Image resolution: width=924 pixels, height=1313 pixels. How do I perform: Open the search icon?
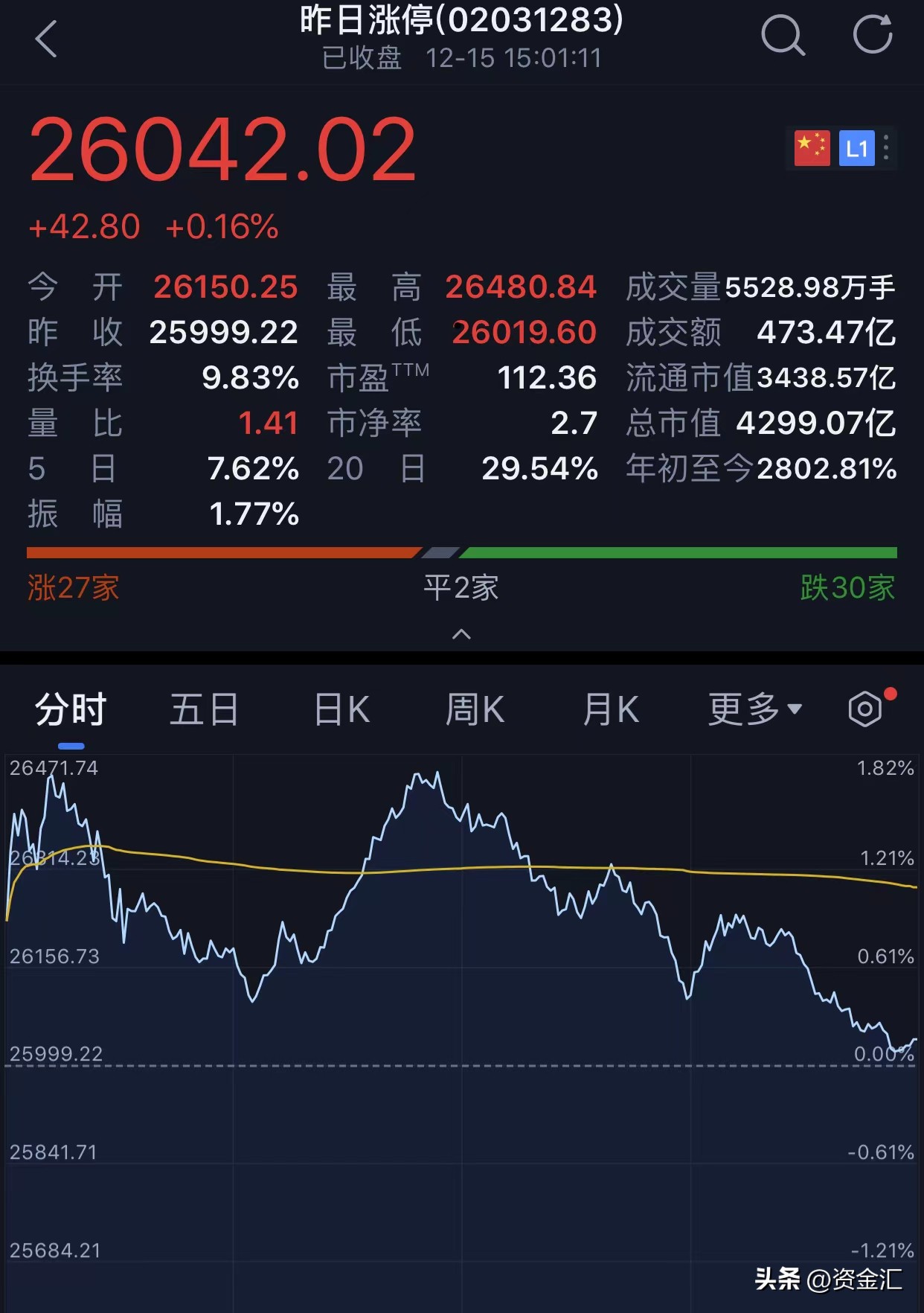pos(784,36)
